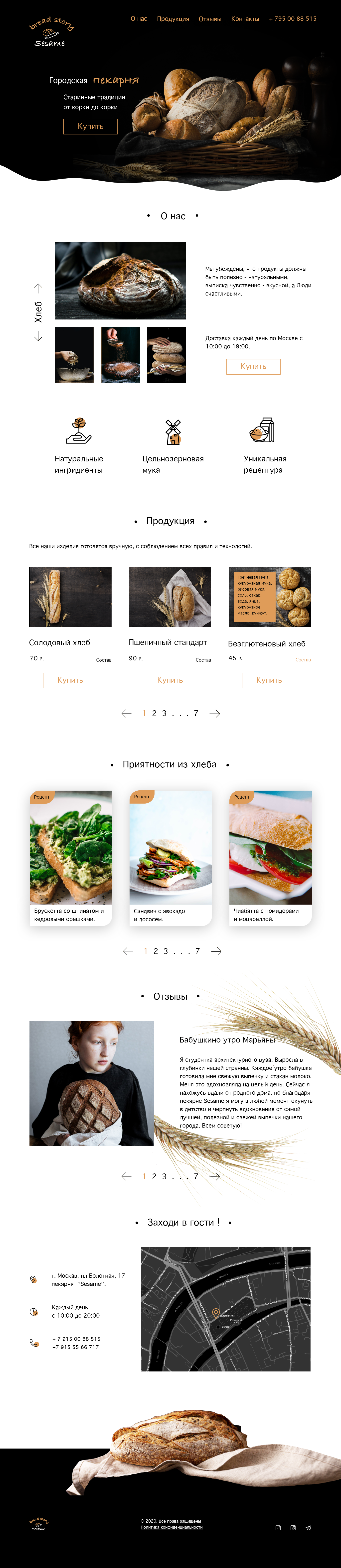Open the О нас menu link
This screenshot has width=341, height=1568.
[139, 19]
